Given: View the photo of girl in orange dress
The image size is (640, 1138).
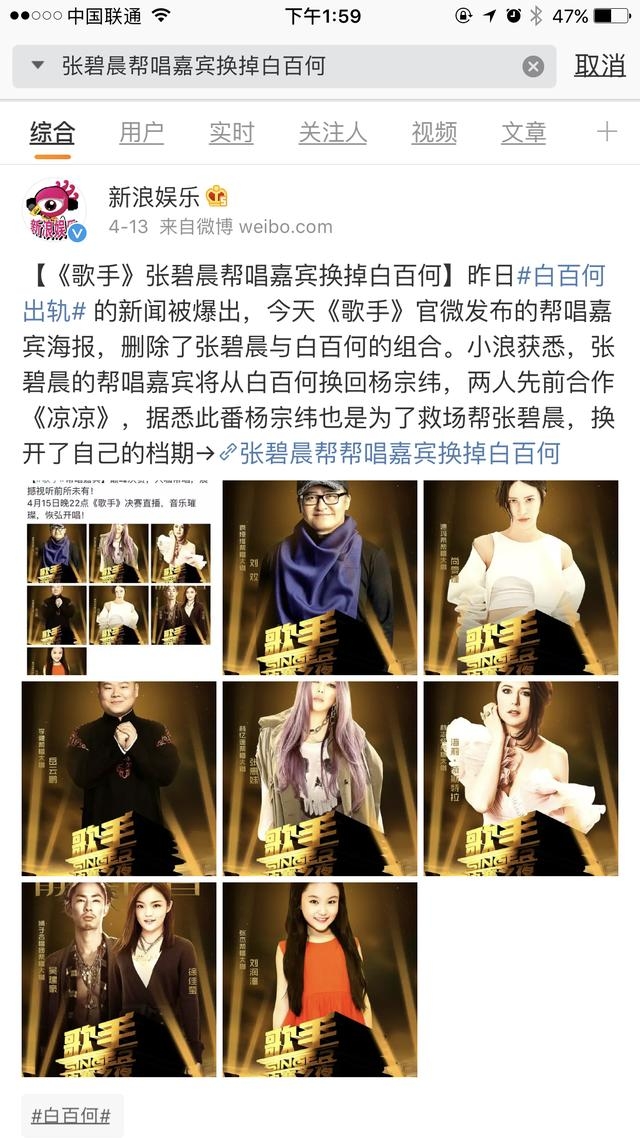Looking at the screenshot, I should pyautogui.click(x=320, y=979).
